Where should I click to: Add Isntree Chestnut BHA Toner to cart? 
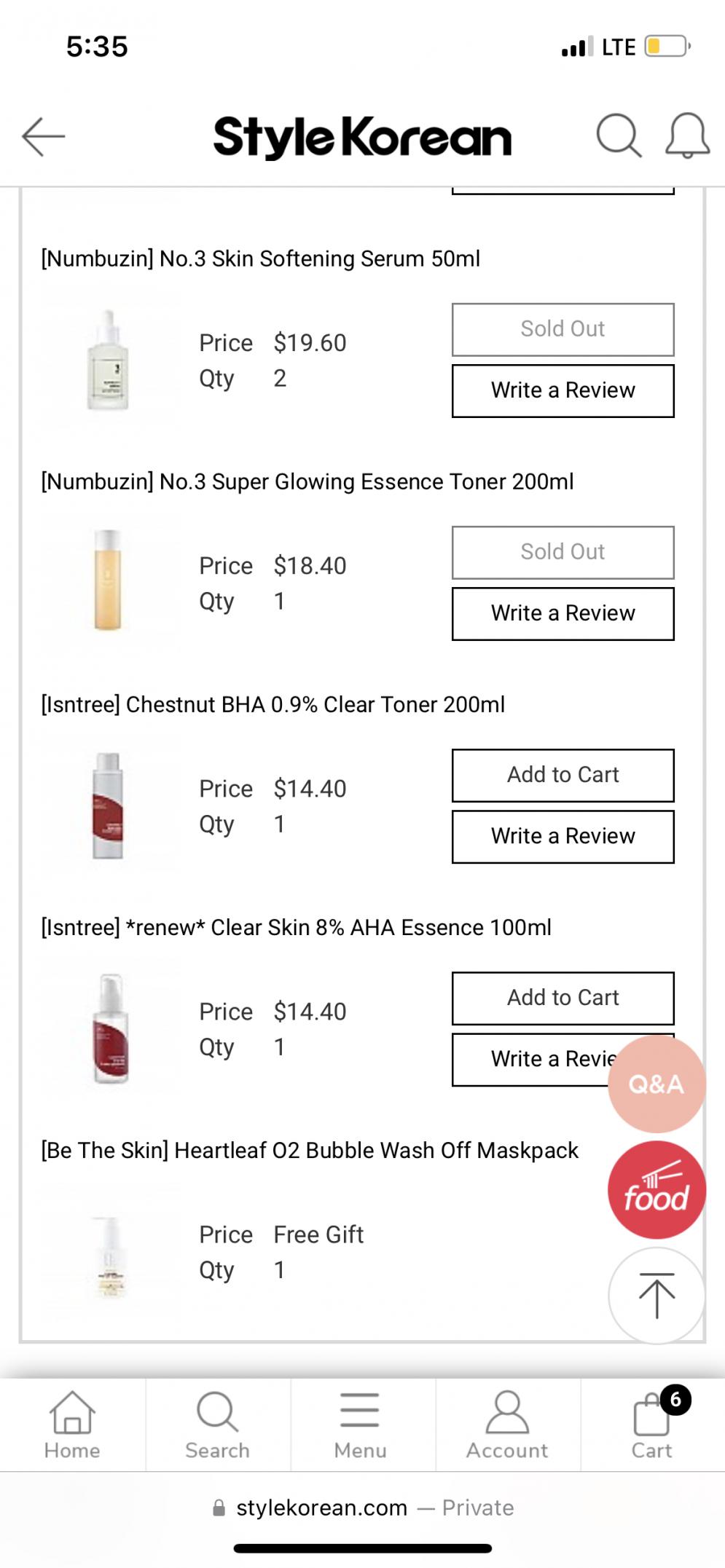[563, 775]
